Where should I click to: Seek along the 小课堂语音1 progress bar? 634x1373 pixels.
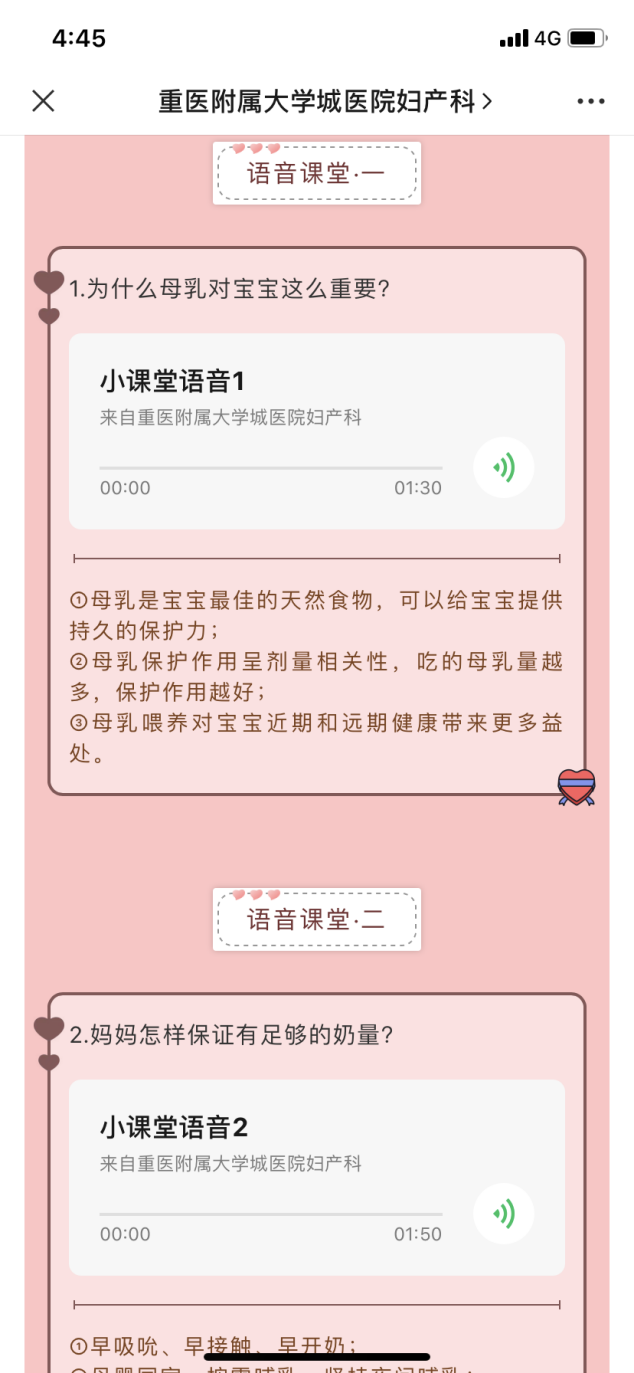point(270,467)
